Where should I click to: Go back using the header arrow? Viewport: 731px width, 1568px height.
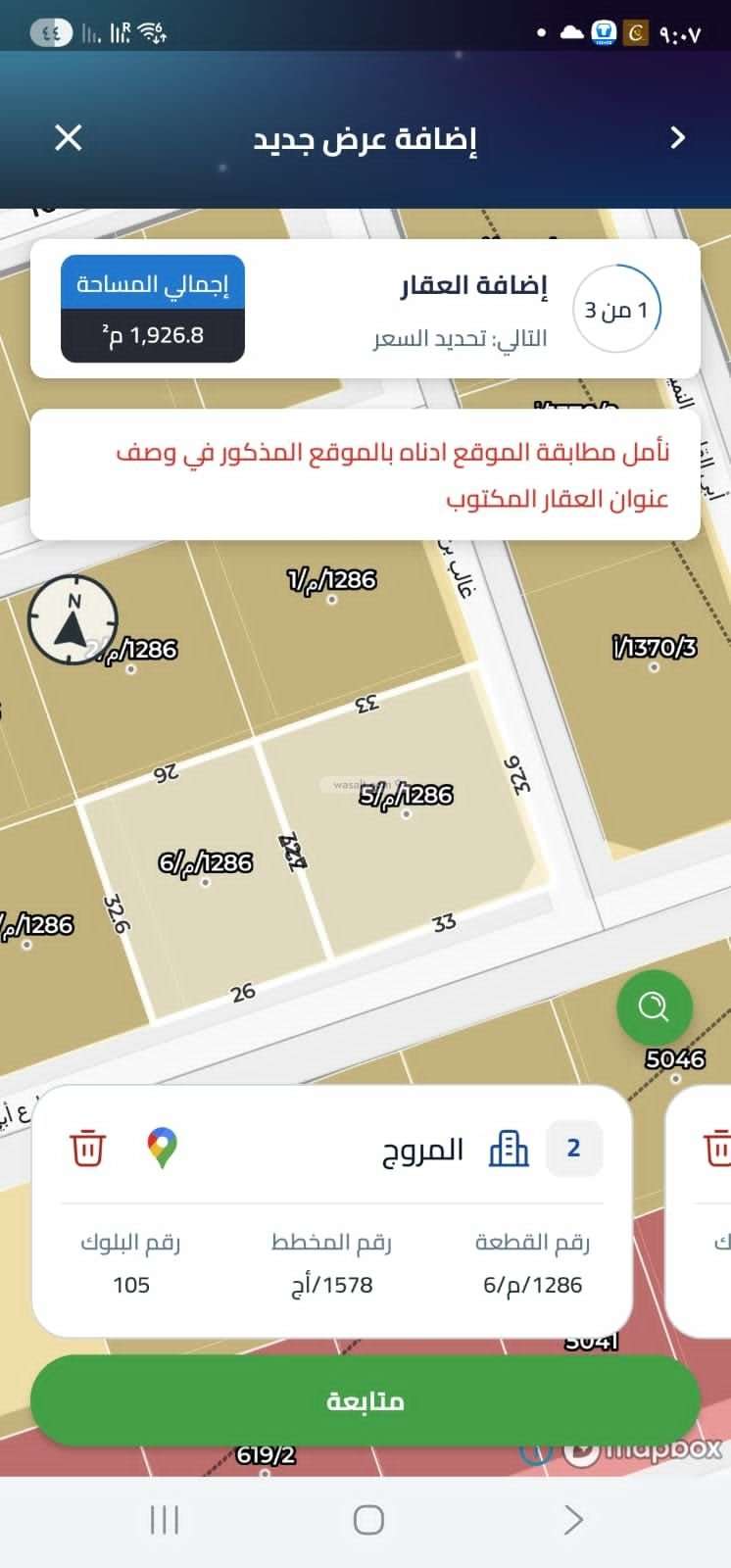[x=677, y=138]
